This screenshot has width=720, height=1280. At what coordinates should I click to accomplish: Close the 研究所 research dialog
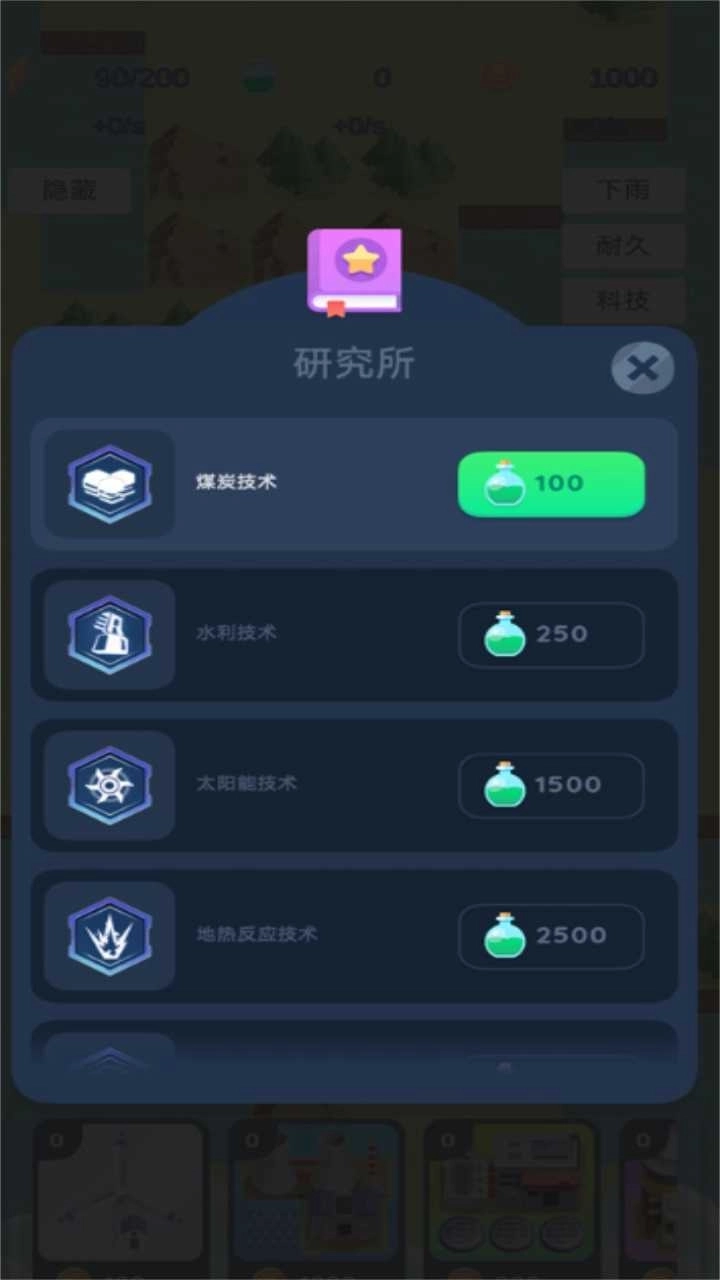click(642, 369)
